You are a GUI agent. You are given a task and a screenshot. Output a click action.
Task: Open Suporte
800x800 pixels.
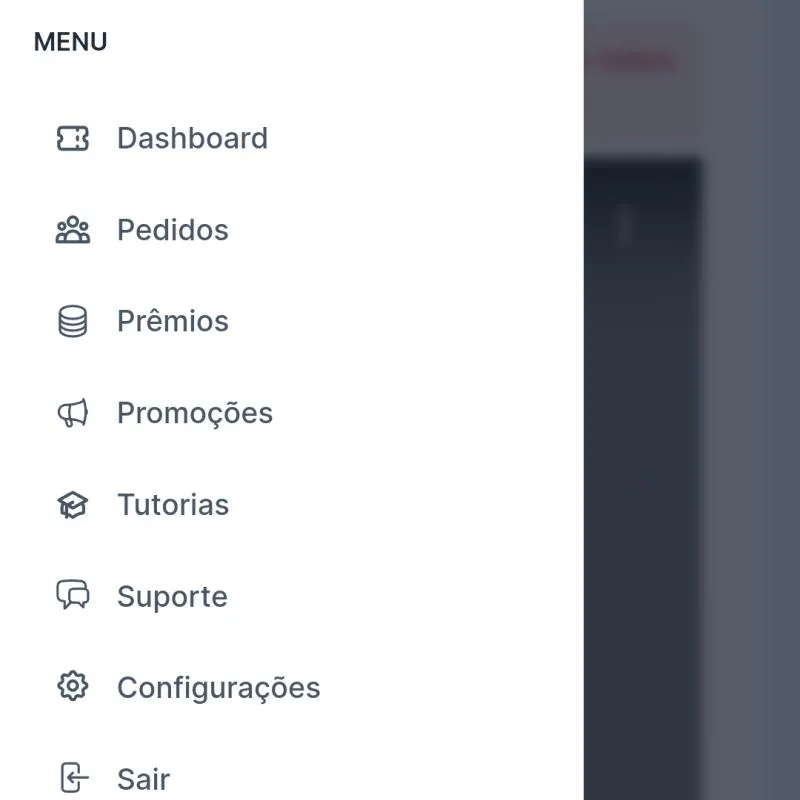coord(172,597)
